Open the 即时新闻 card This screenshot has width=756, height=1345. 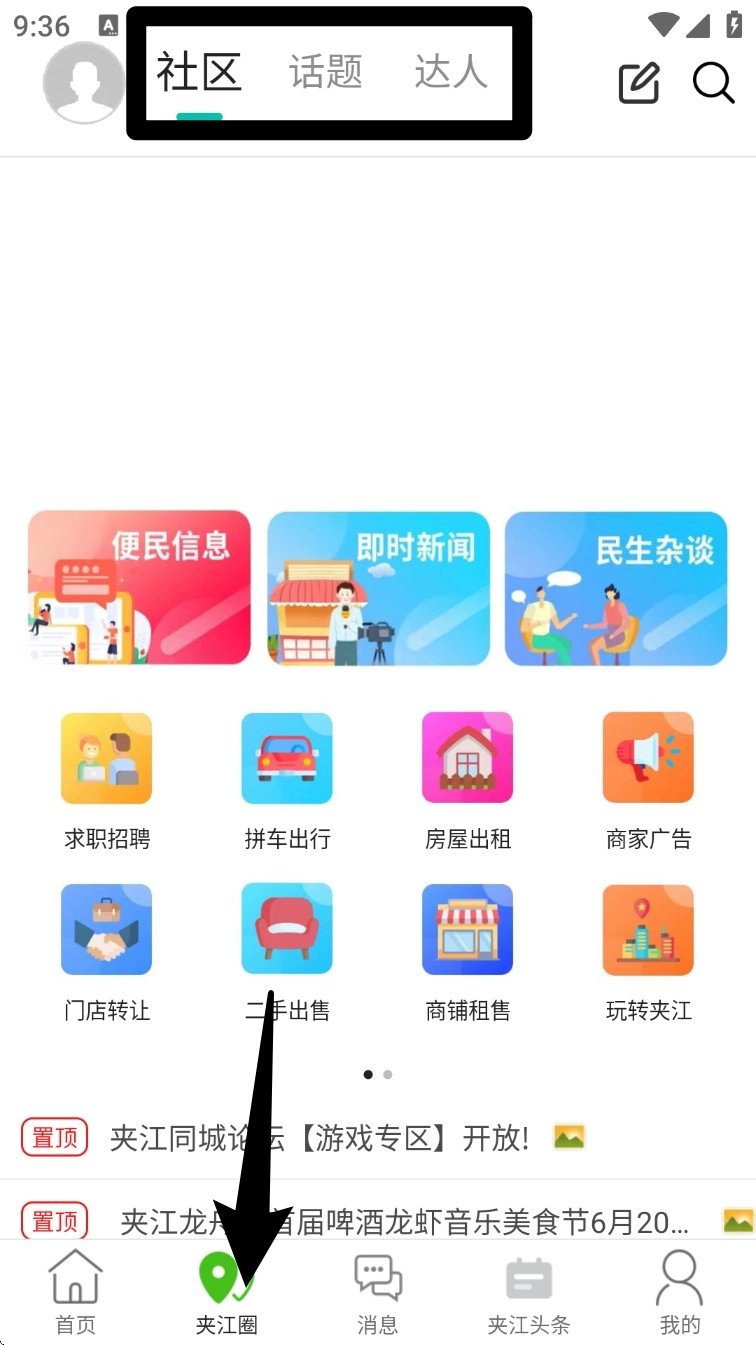point(378,587)
